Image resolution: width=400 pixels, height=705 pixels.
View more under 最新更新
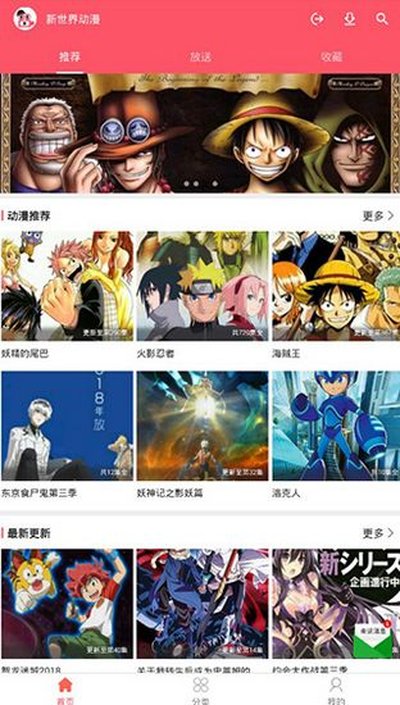coord(378,534)
